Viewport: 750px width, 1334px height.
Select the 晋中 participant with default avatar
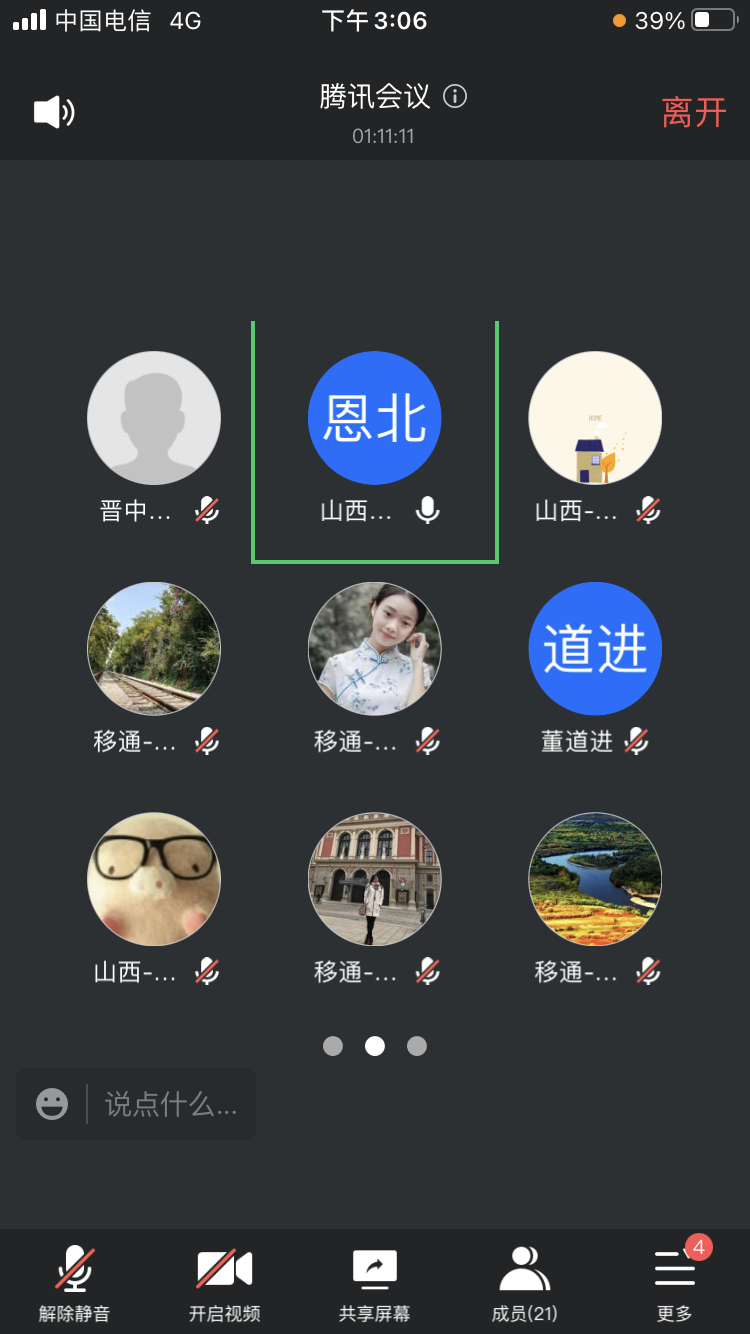click(154, 418)
